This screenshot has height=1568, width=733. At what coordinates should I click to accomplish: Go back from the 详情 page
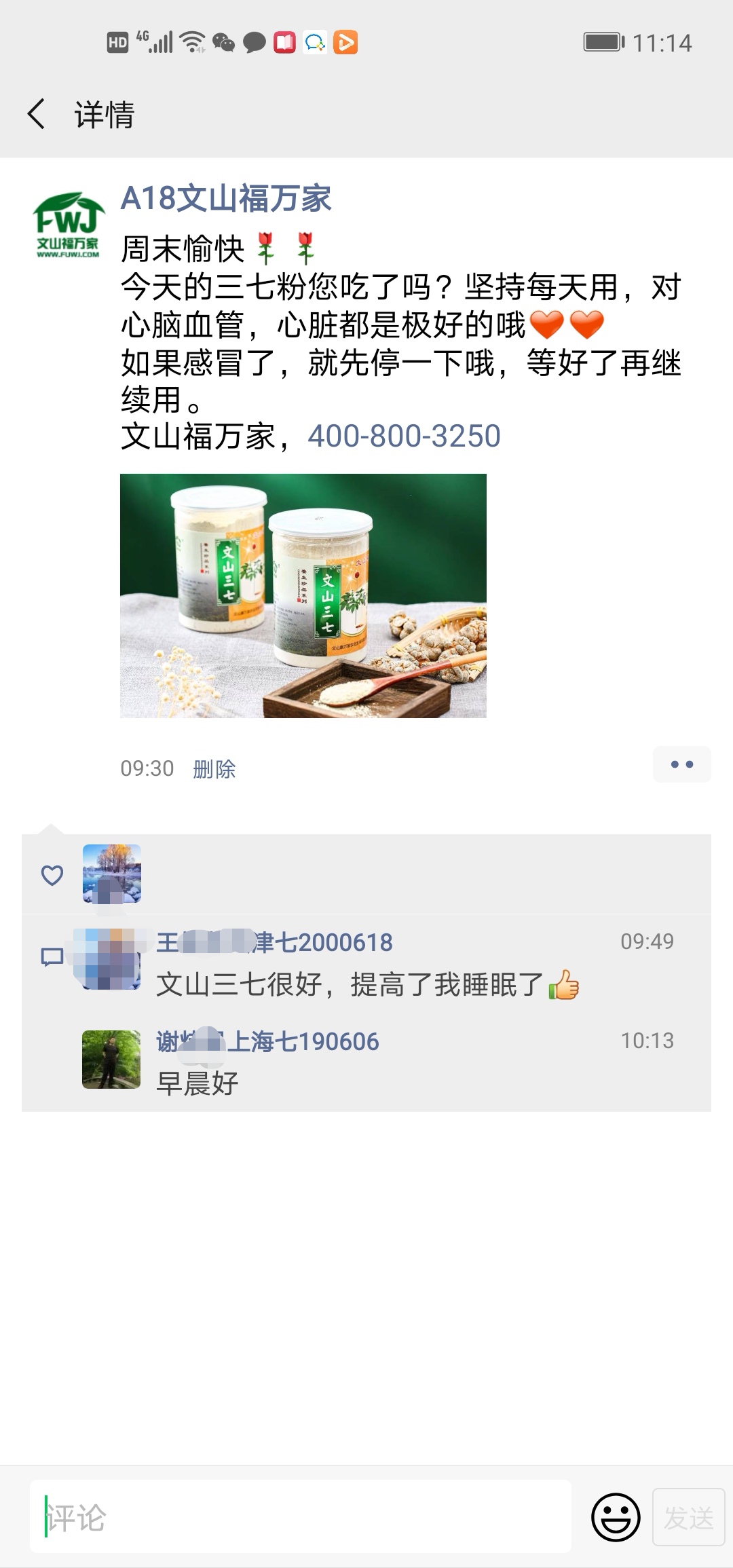tap(37, 113)
